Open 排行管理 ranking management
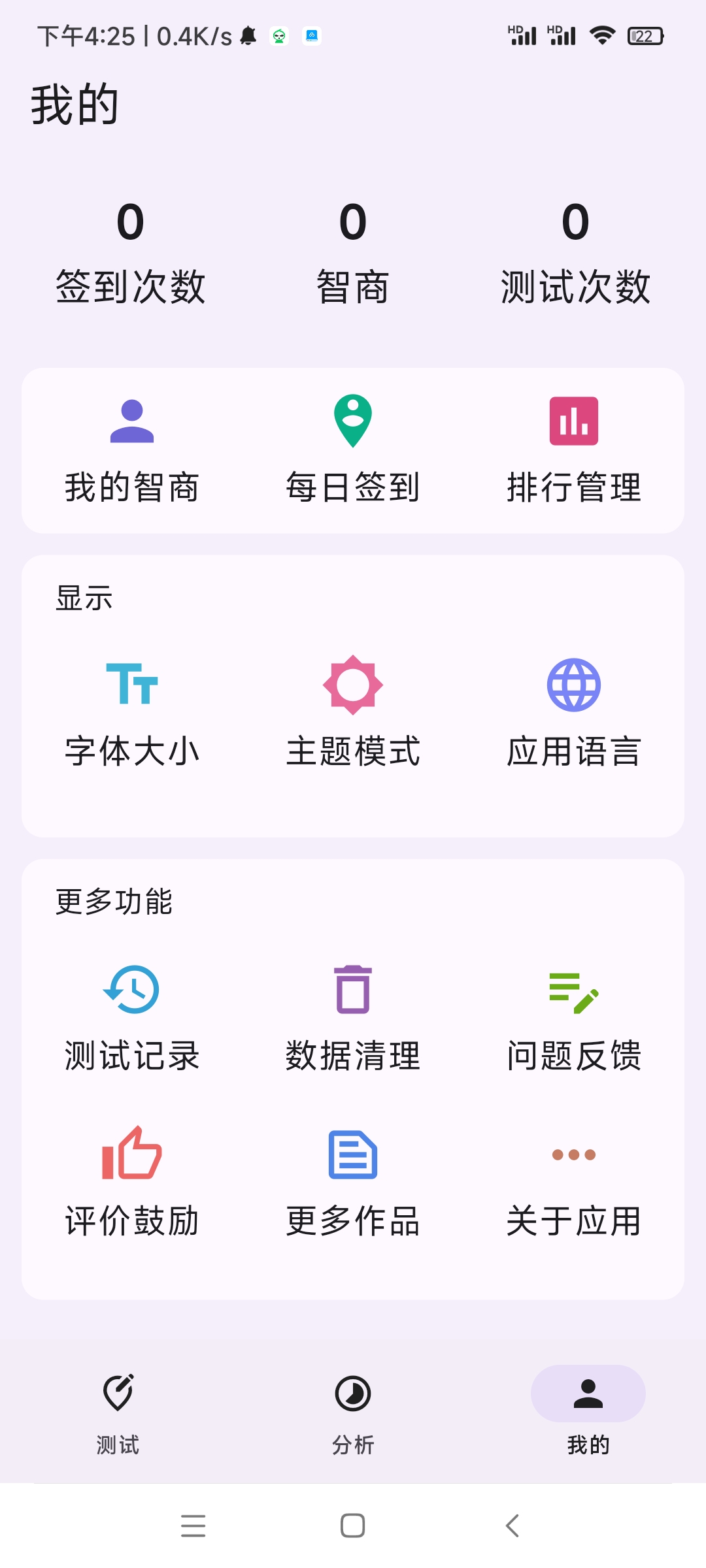This screenshot has width=706, height=1568. 574,451
